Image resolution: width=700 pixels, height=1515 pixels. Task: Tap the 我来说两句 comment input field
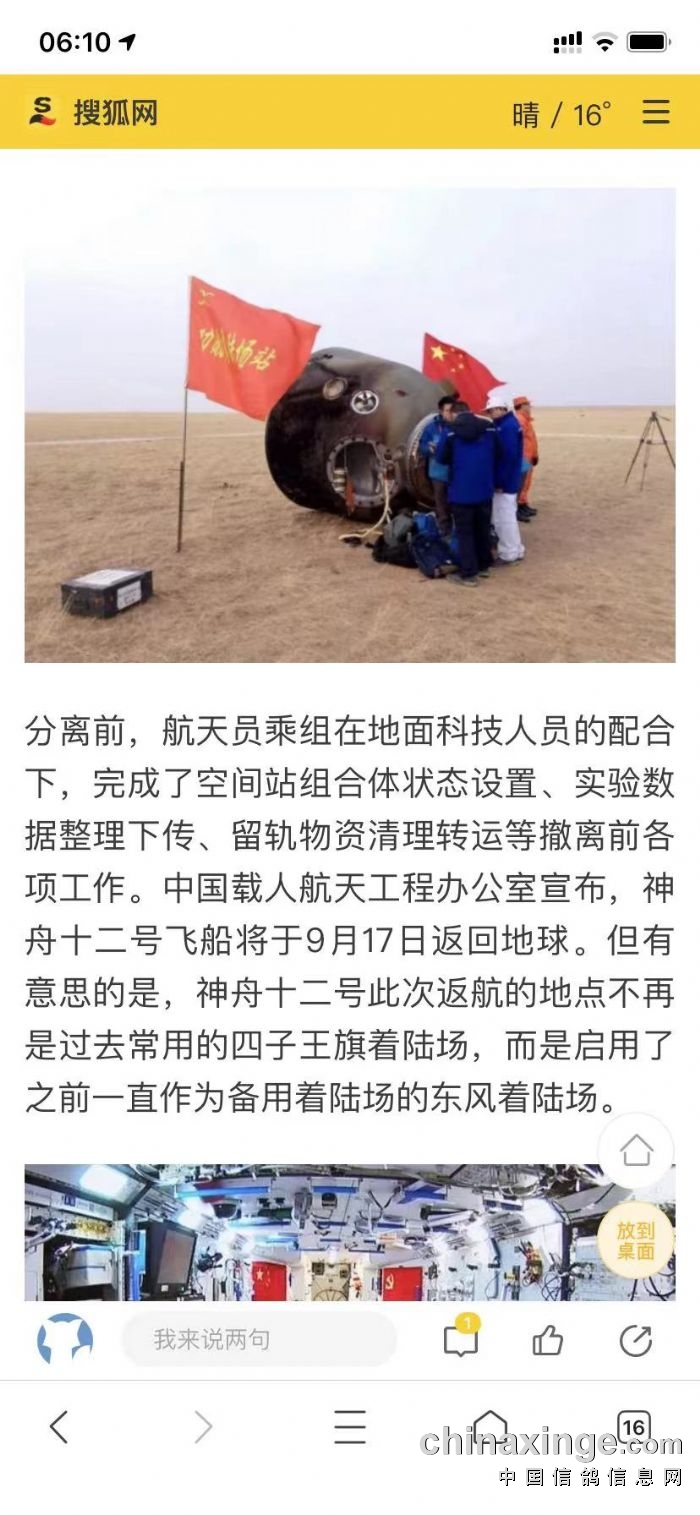click(x=258, y=1339)
